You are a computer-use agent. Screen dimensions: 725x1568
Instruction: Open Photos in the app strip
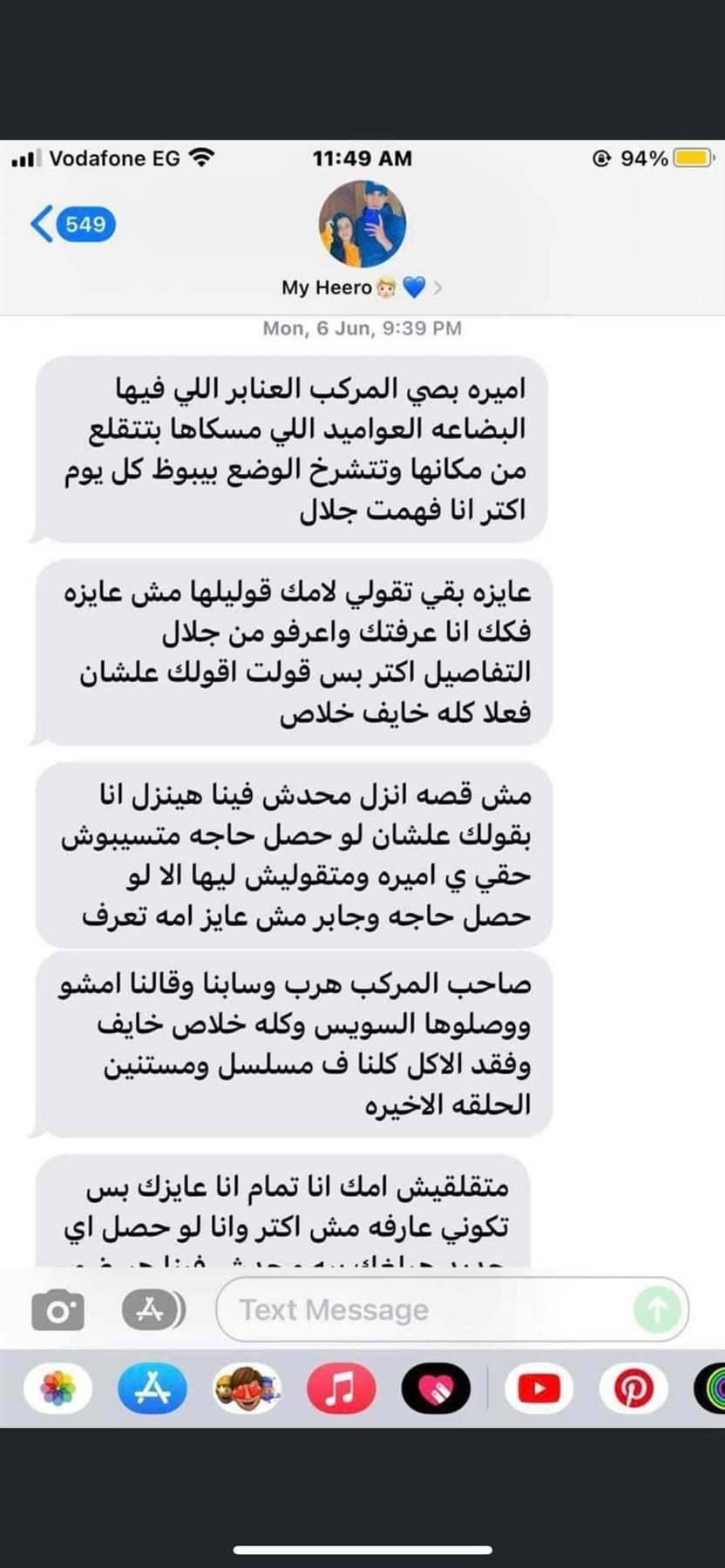58,1388
